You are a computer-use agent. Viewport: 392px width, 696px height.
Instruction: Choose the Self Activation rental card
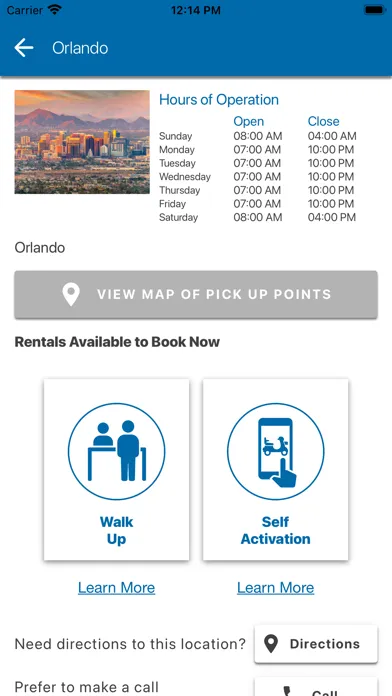click(275, 469)
